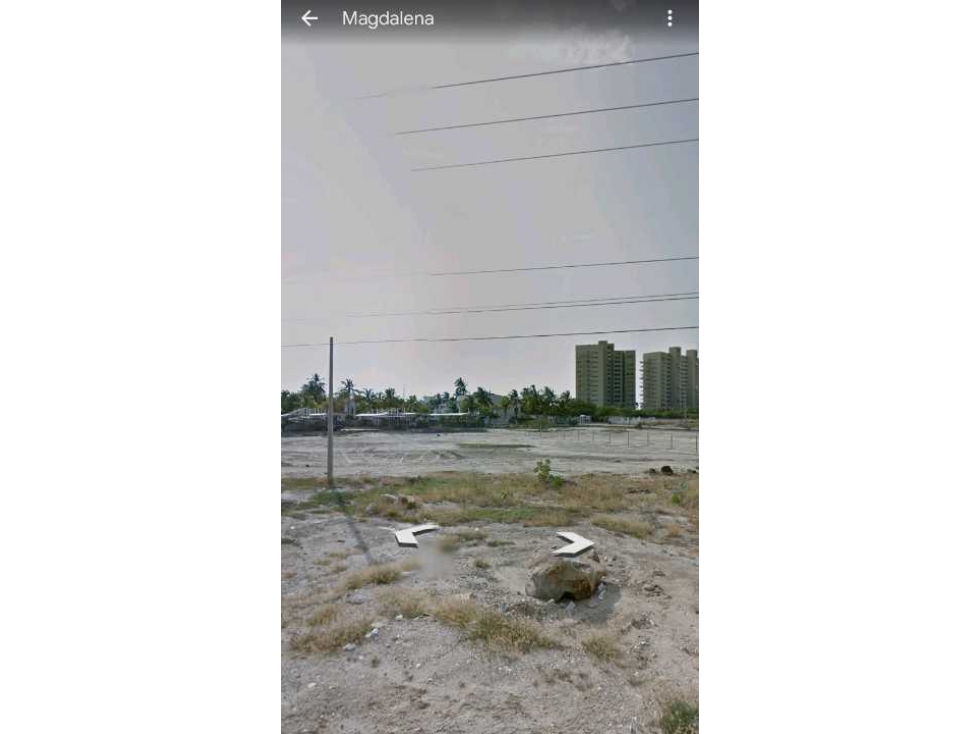Move along the left street arrow
This screenshot has height=734, width=979.
(x=414, y=534)
